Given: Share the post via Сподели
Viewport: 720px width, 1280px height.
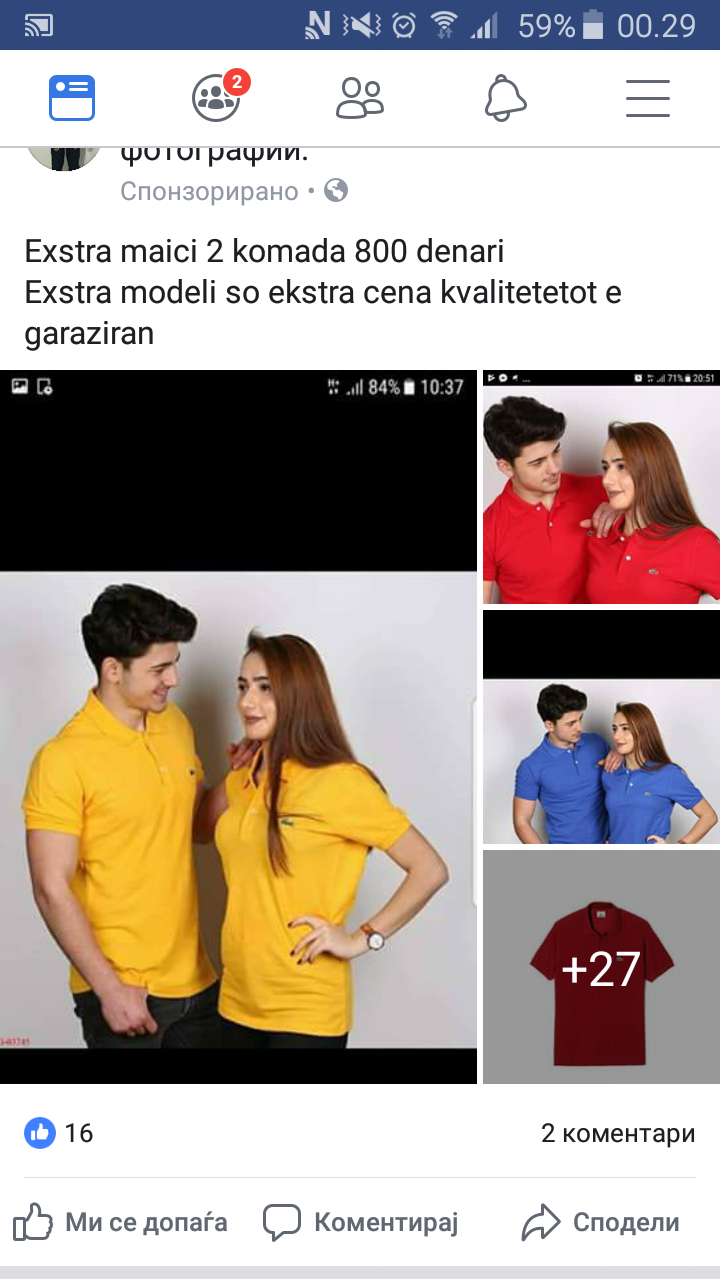Looking at the screenshot, I should 600,1222.
